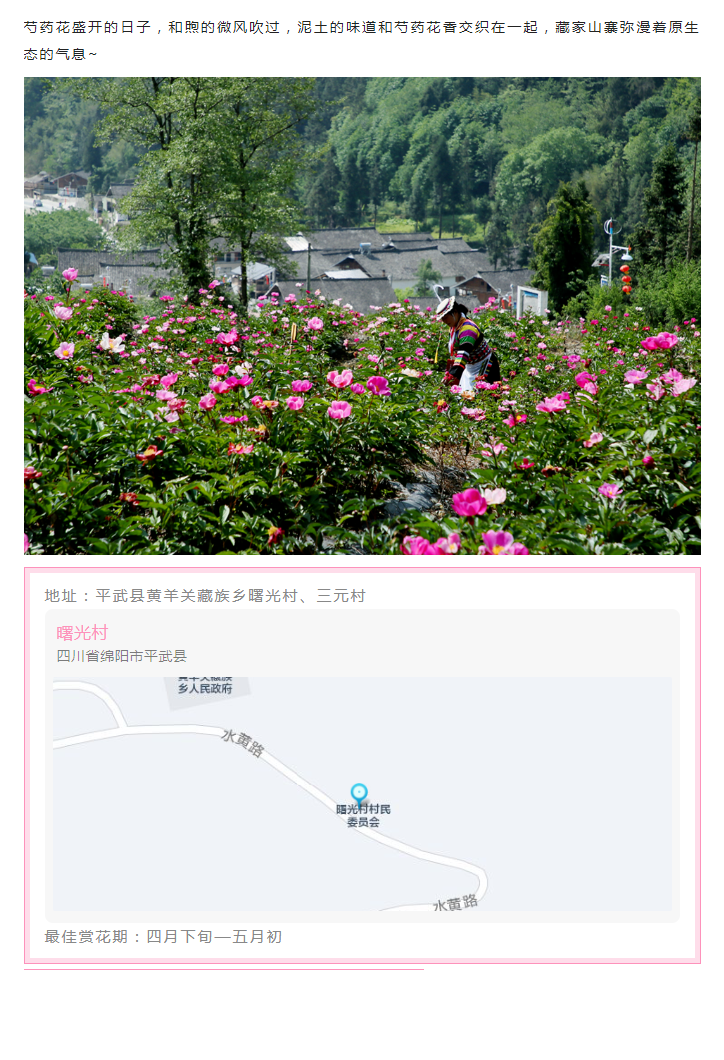Open the 曙光村 location map card
Screen dimensions: 724x1060
point(362,765)
